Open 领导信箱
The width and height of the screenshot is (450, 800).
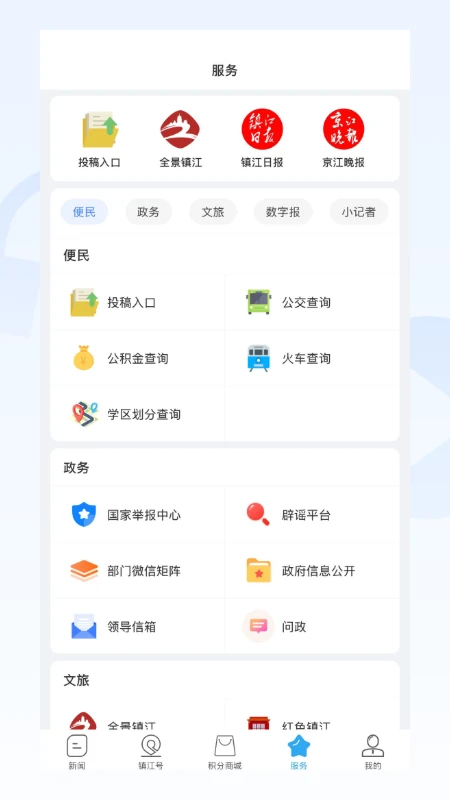point(138,627)
